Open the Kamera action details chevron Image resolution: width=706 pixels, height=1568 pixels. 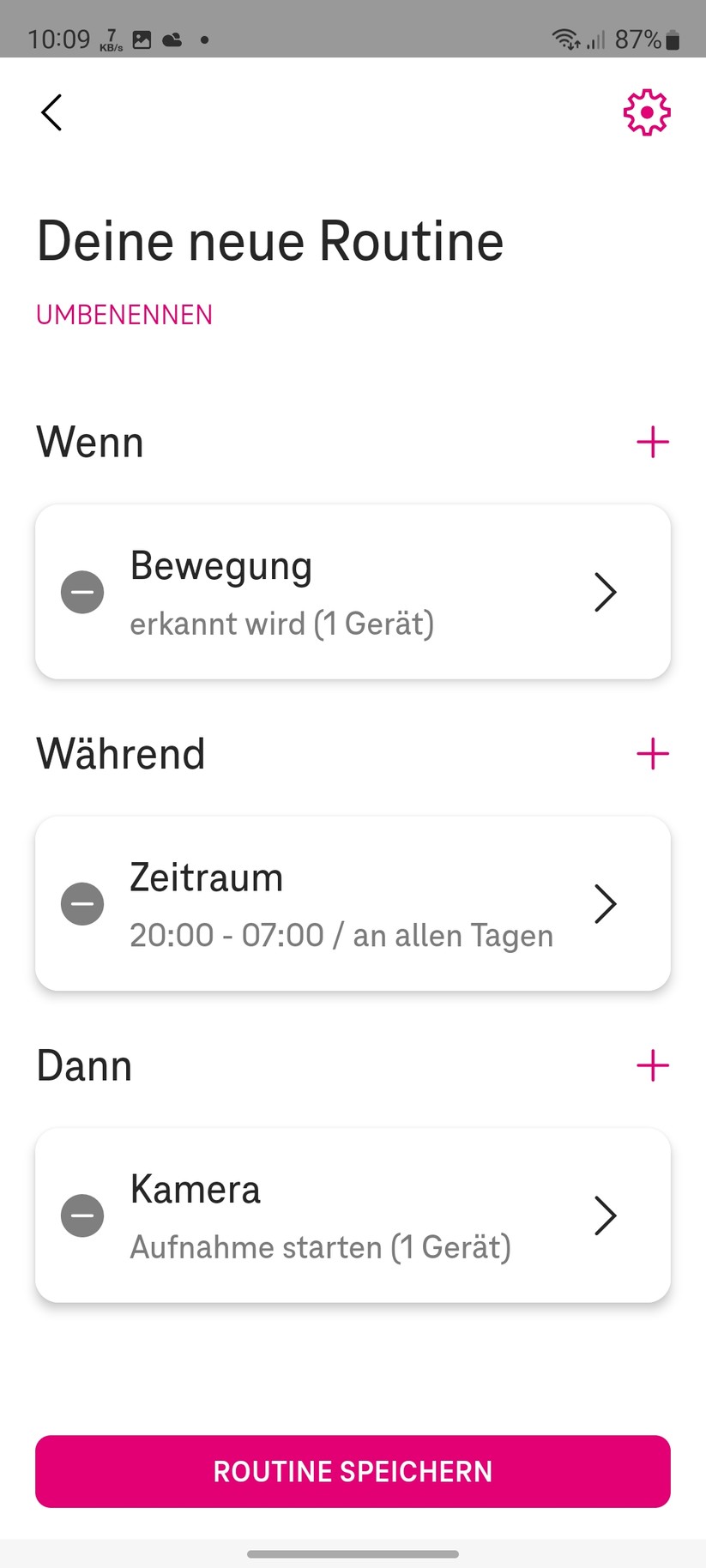606,1215
